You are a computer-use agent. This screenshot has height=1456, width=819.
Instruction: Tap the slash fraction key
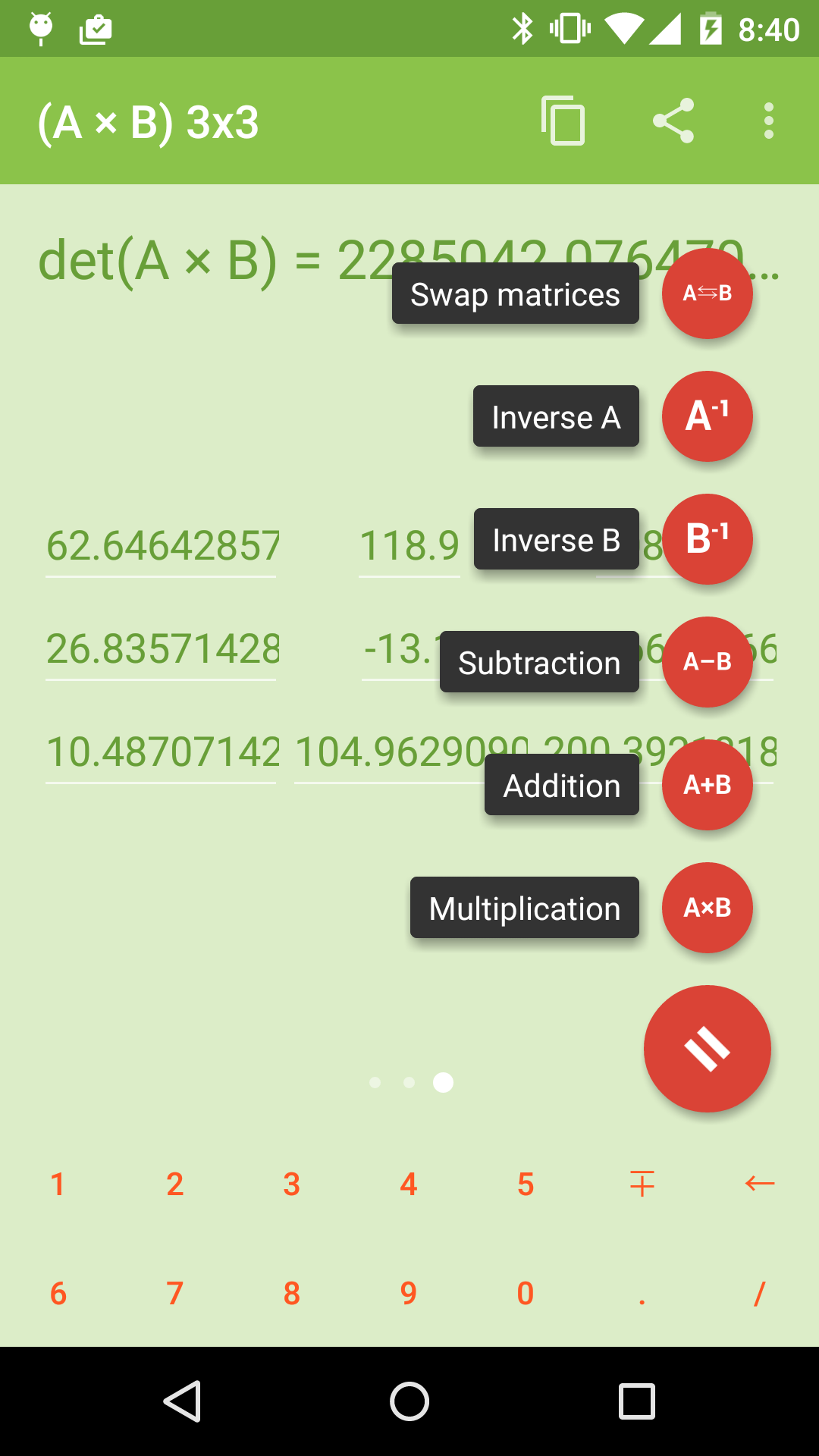point(759,1293)
